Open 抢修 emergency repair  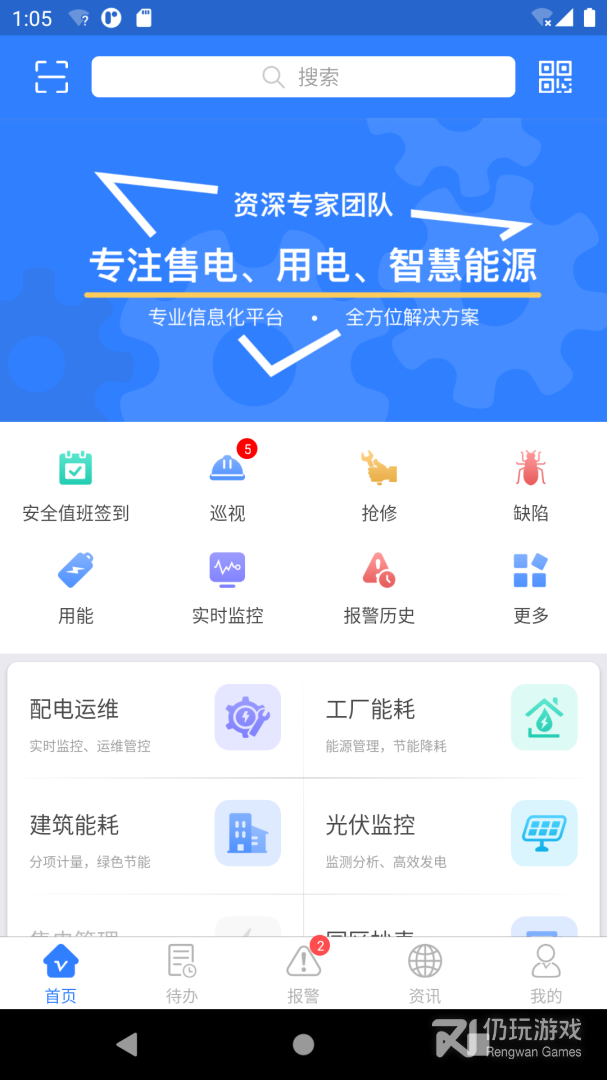[x=379, y=487]
